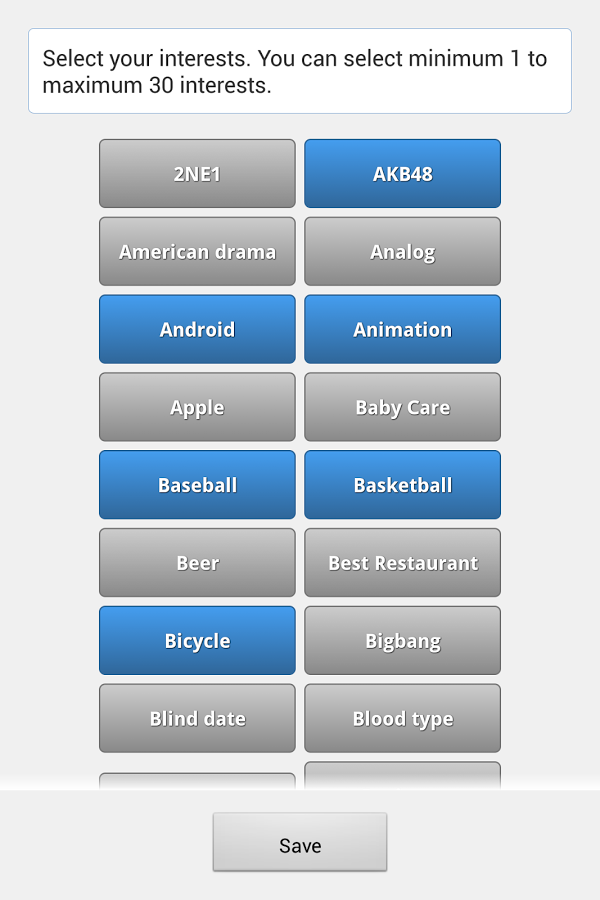The height and width of the screenshot is (900, 600).
Task: Pick Beer as an interest
Action: pyautogui.click(x=197, y=563)
